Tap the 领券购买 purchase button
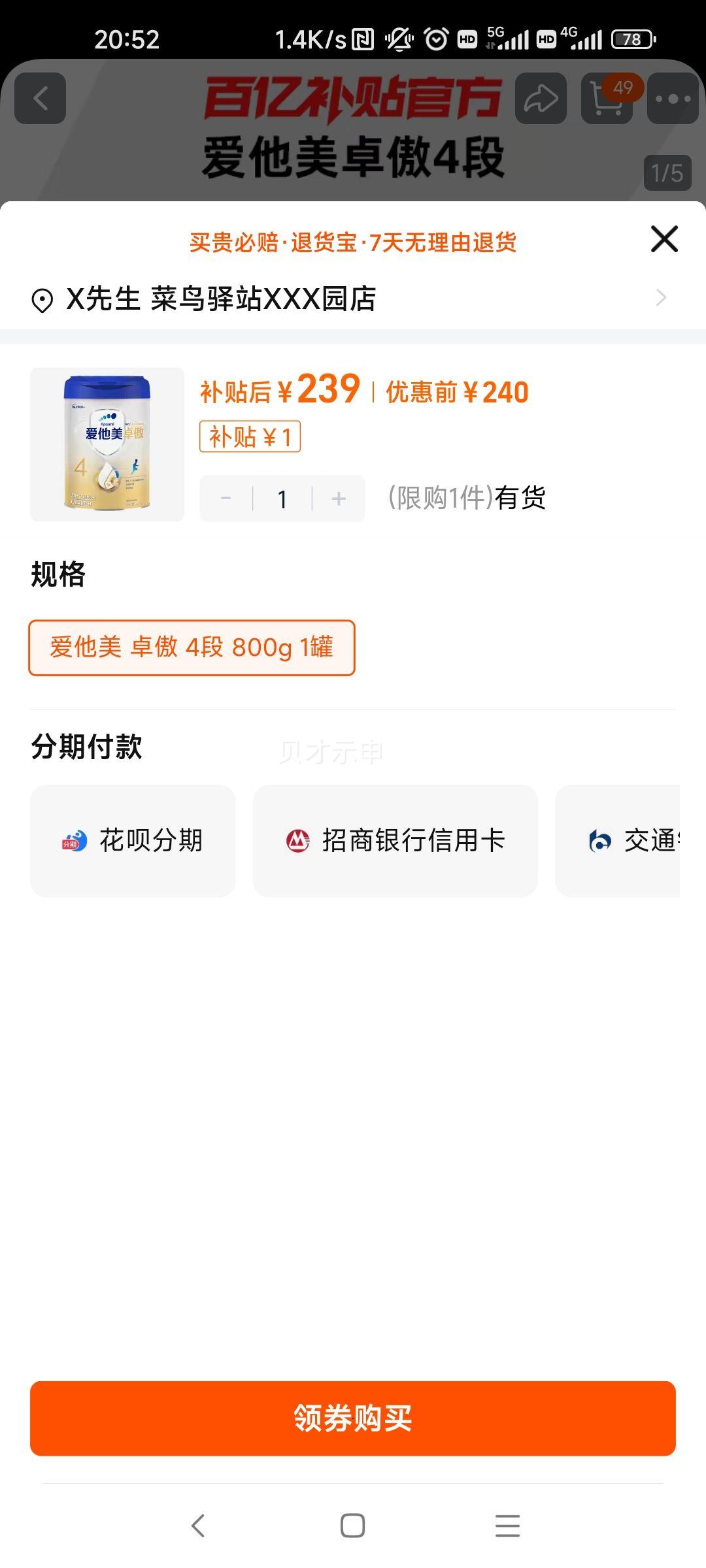Screen dimensions: 706x1568 click(353, 1419)
